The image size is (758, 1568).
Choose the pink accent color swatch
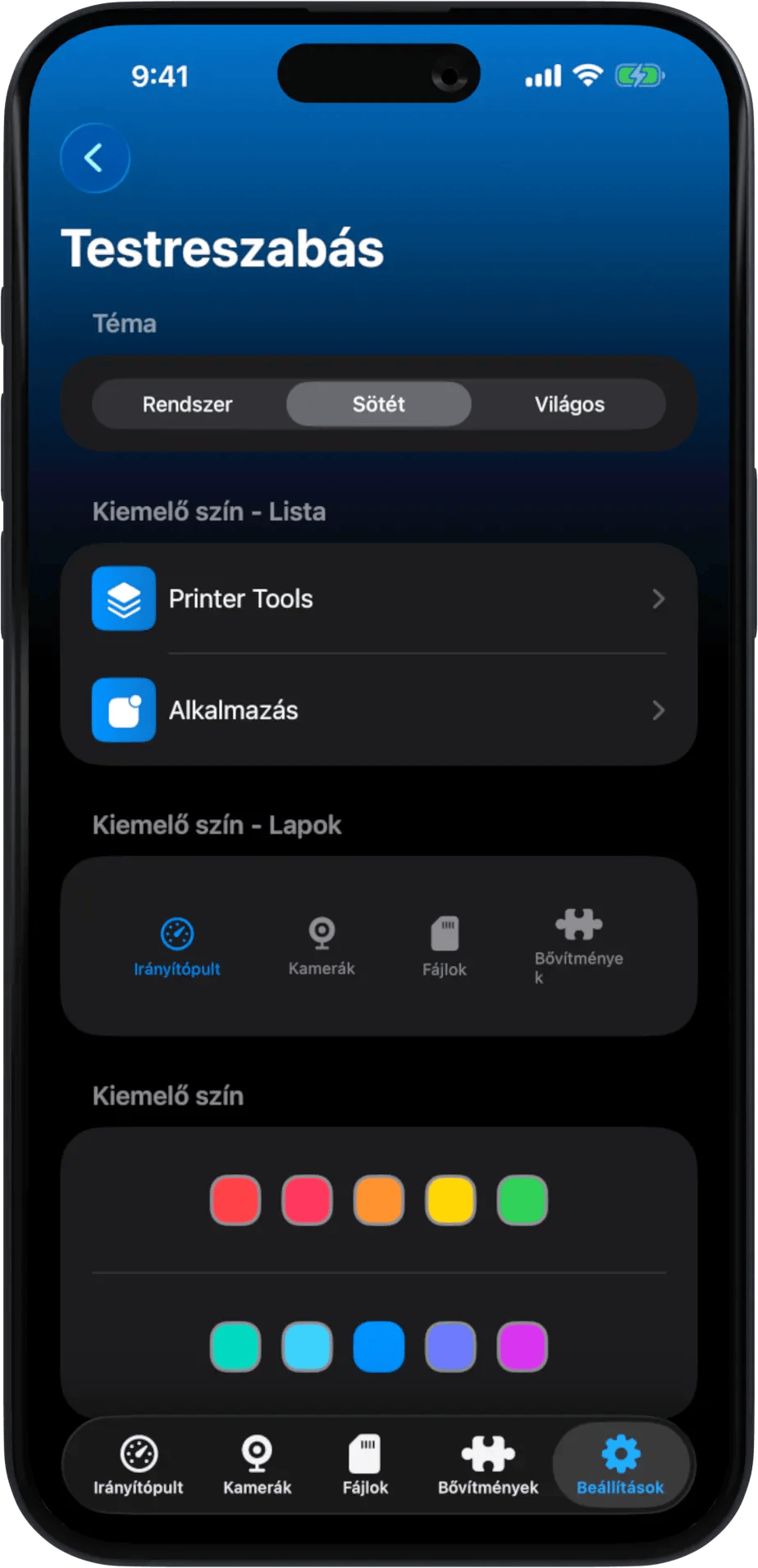tap(307, 1200)
